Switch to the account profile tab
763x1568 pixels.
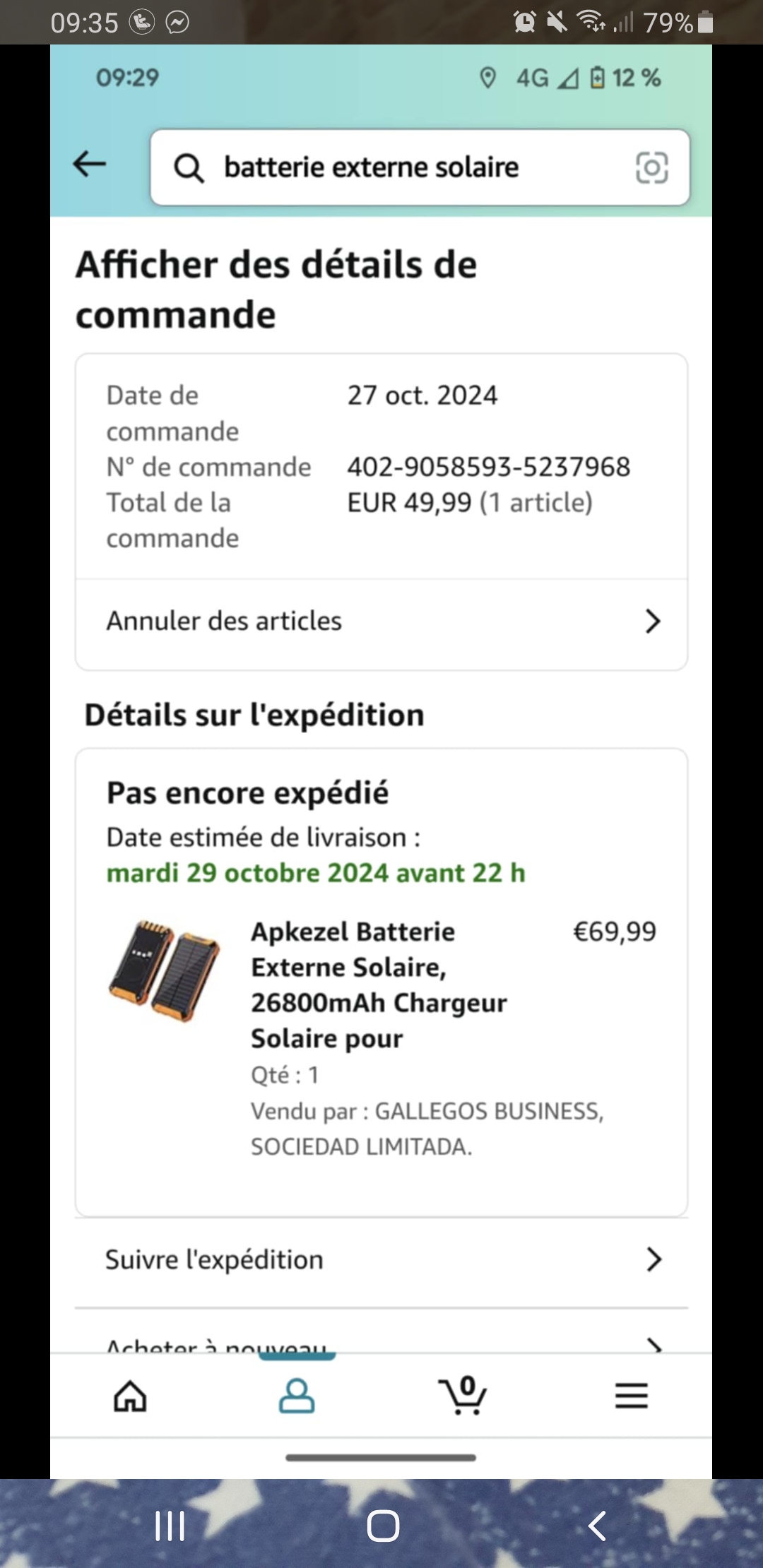coord(297,1396)
